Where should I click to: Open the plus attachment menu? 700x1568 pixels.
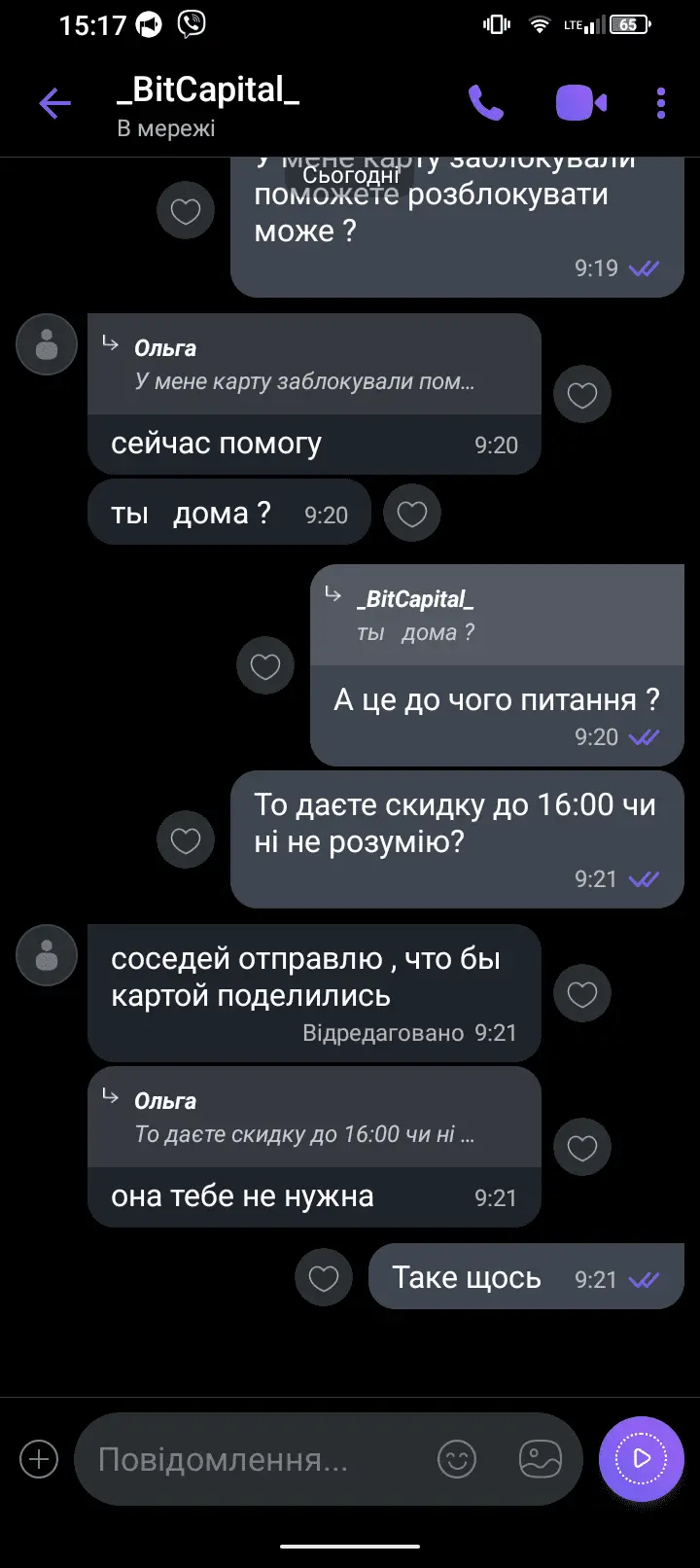click(39, 1459)
